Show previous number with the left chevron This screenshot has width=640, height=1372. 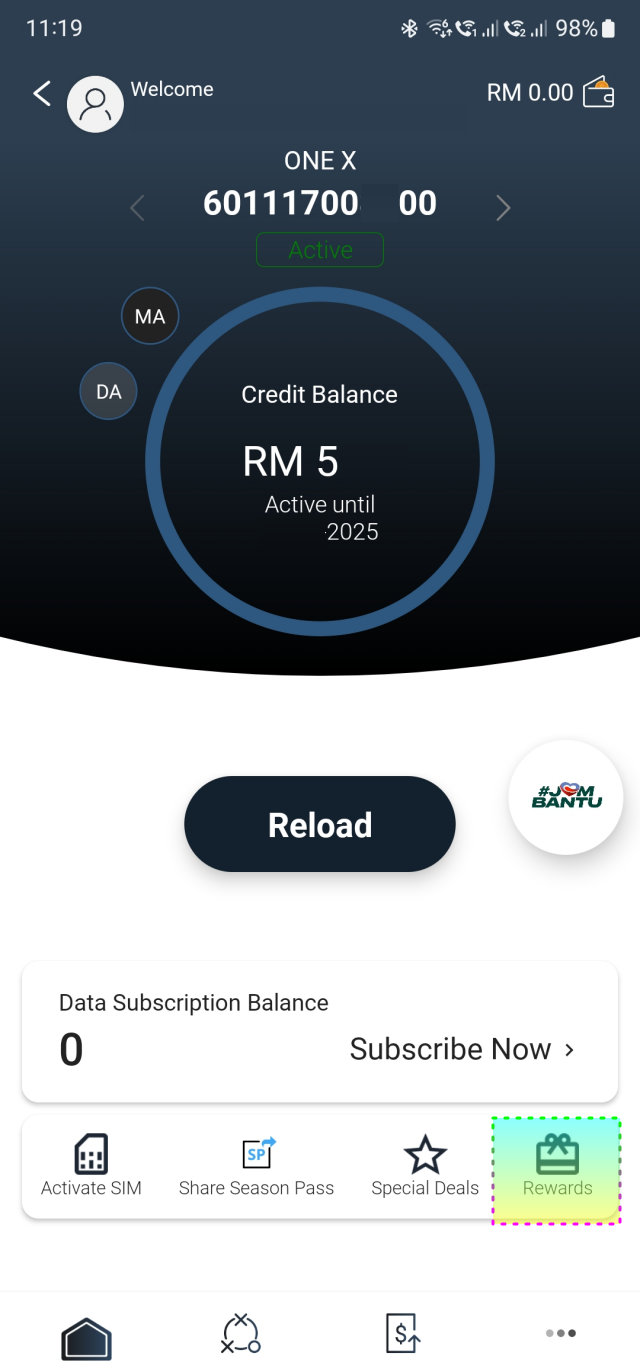pyautogui.click(x=138, y=207)
